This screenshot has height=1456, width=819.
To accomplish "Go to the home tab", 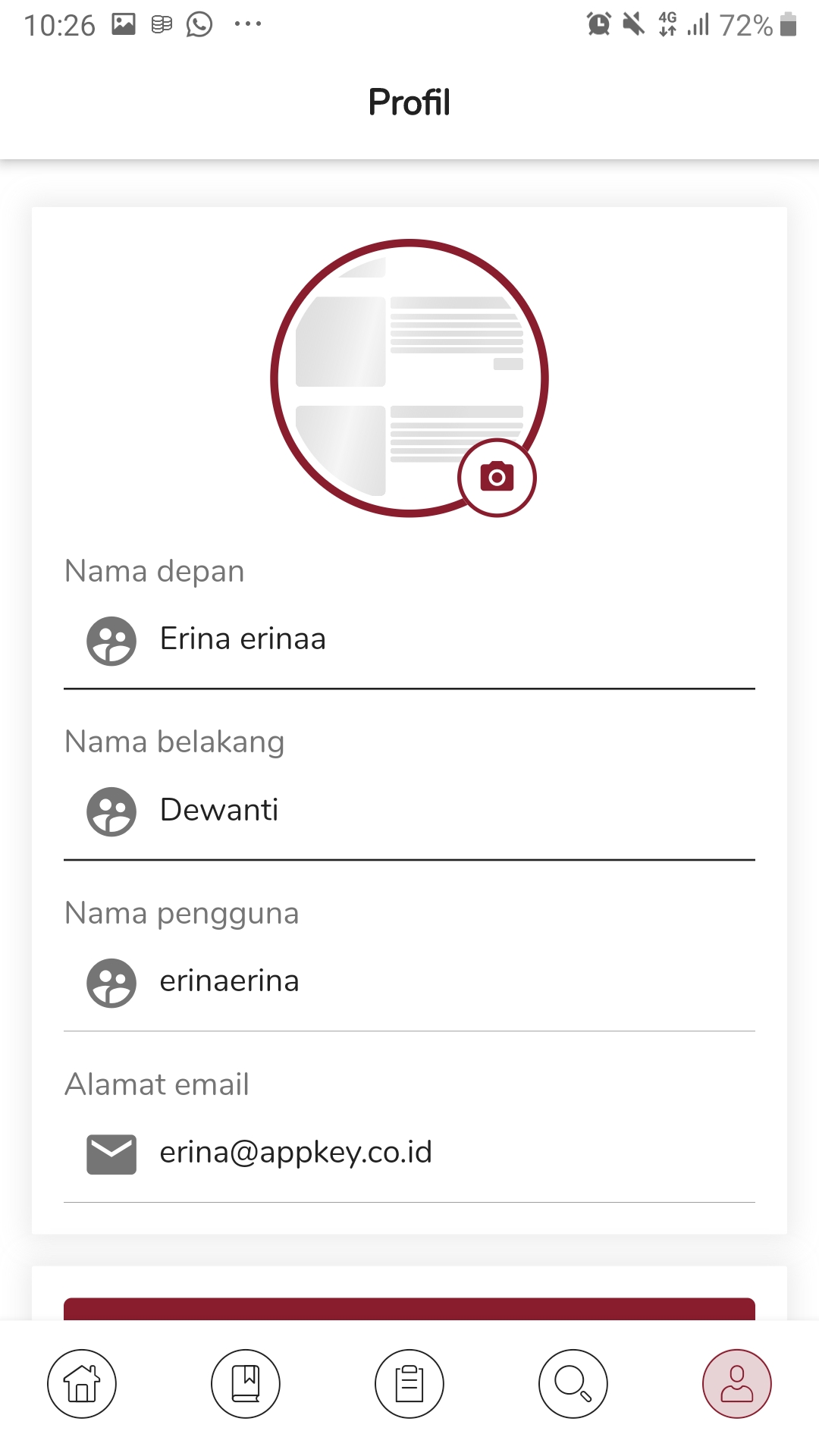I will [82, 1384].
